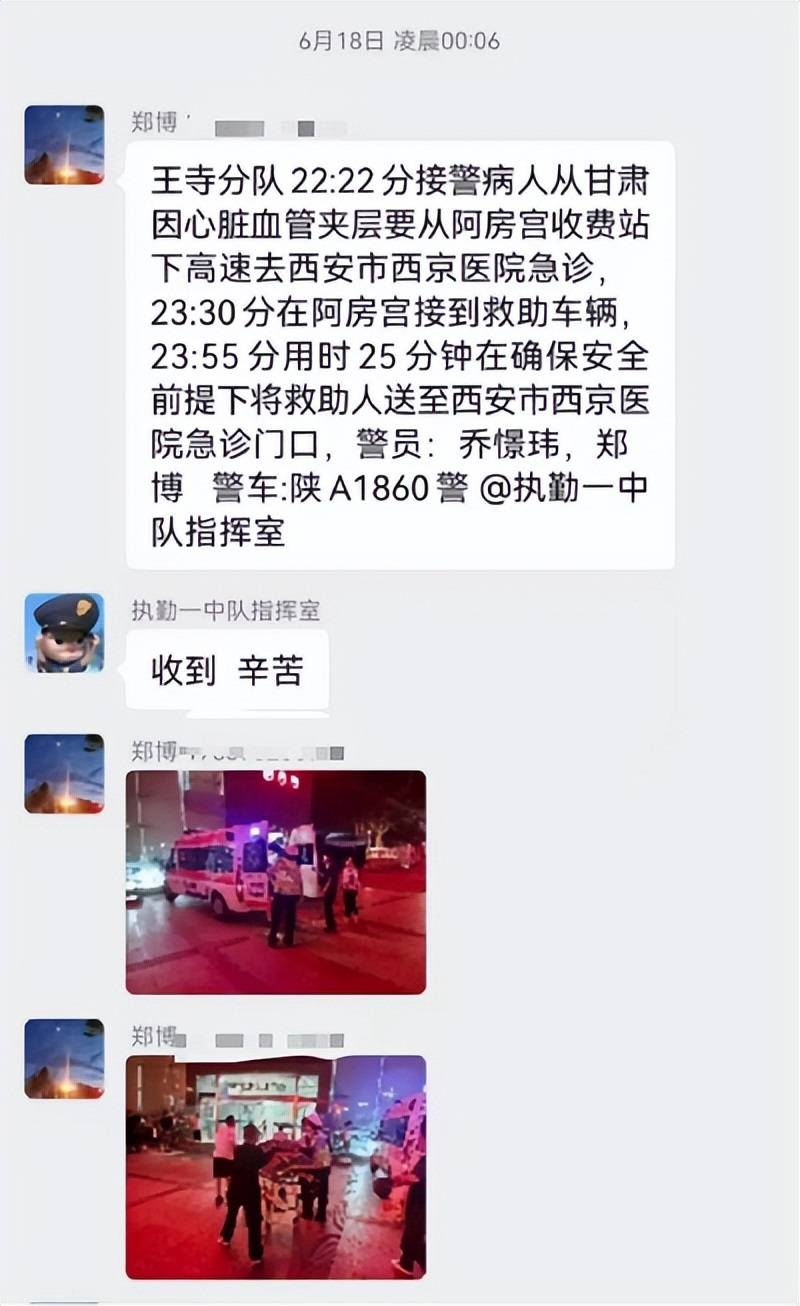Tap 郑博's avatar next to the ambulance photo
800x1306 pixels.
[x=64, y=773]
